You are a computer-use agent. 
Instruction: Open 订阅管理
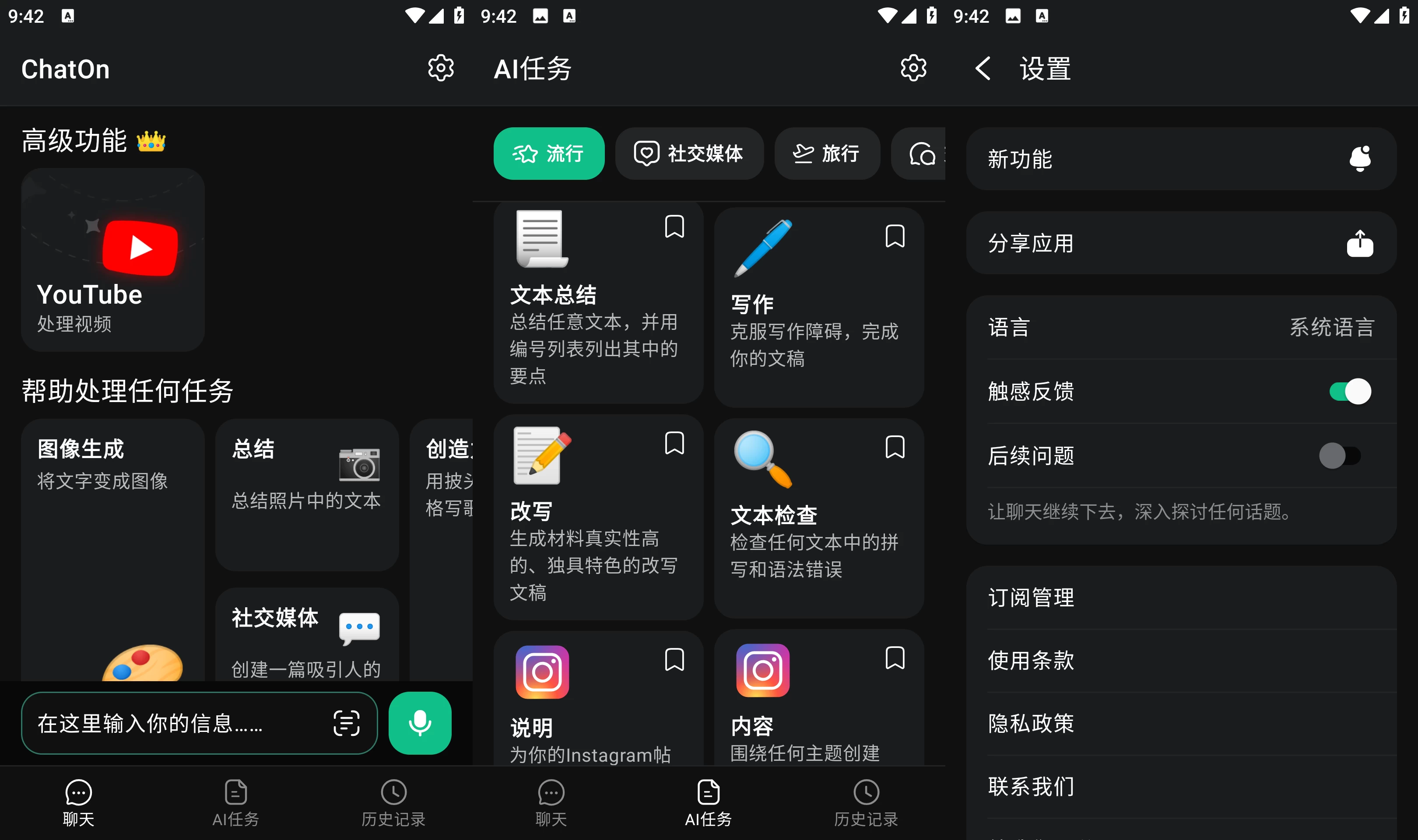(x=1180, y=598)
